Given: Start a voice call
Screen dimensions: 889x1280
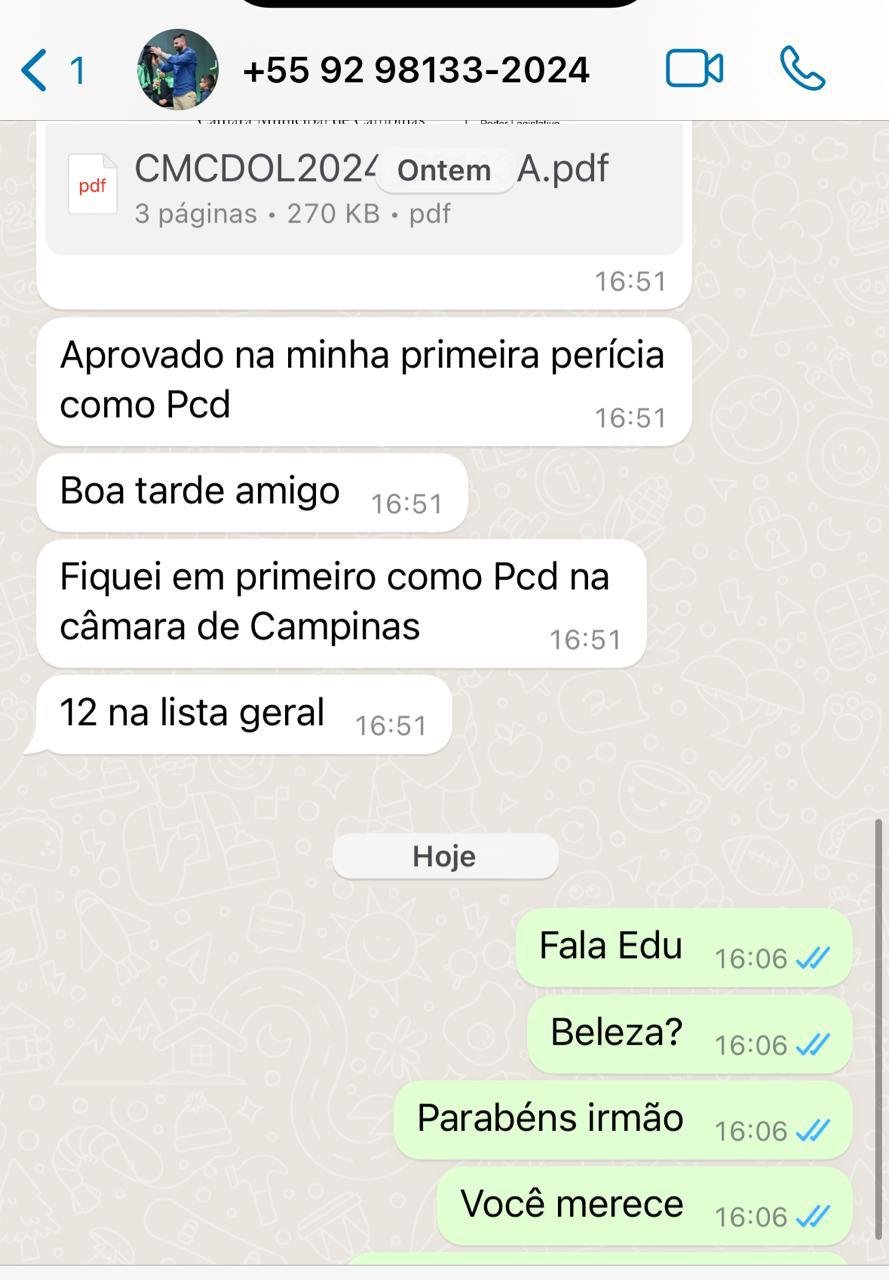Looking at the screenshot, I should coord(802,69).
